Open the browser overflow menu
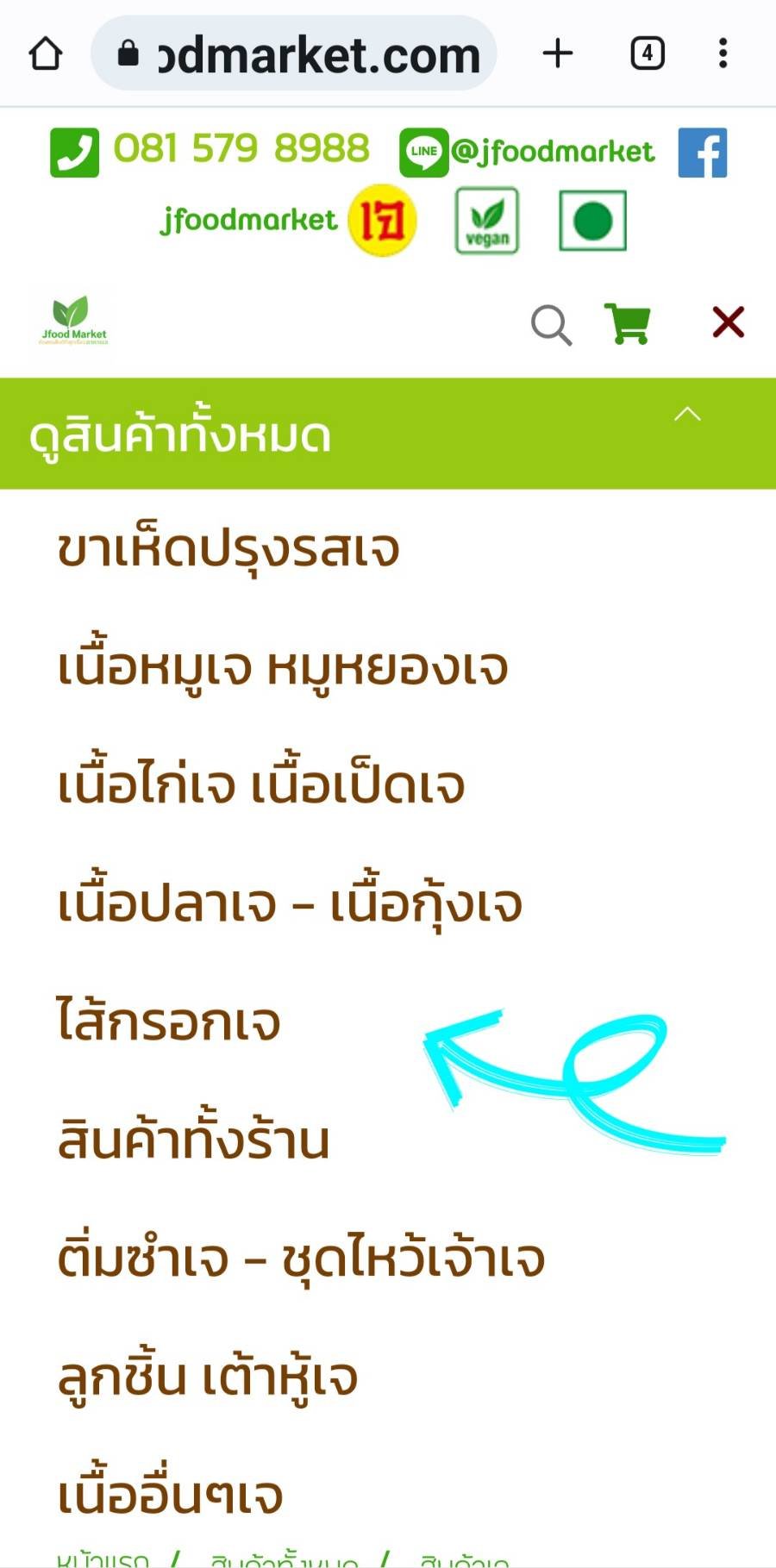The height and width of the screenshot is (1568, 776). tap(723, 53)
